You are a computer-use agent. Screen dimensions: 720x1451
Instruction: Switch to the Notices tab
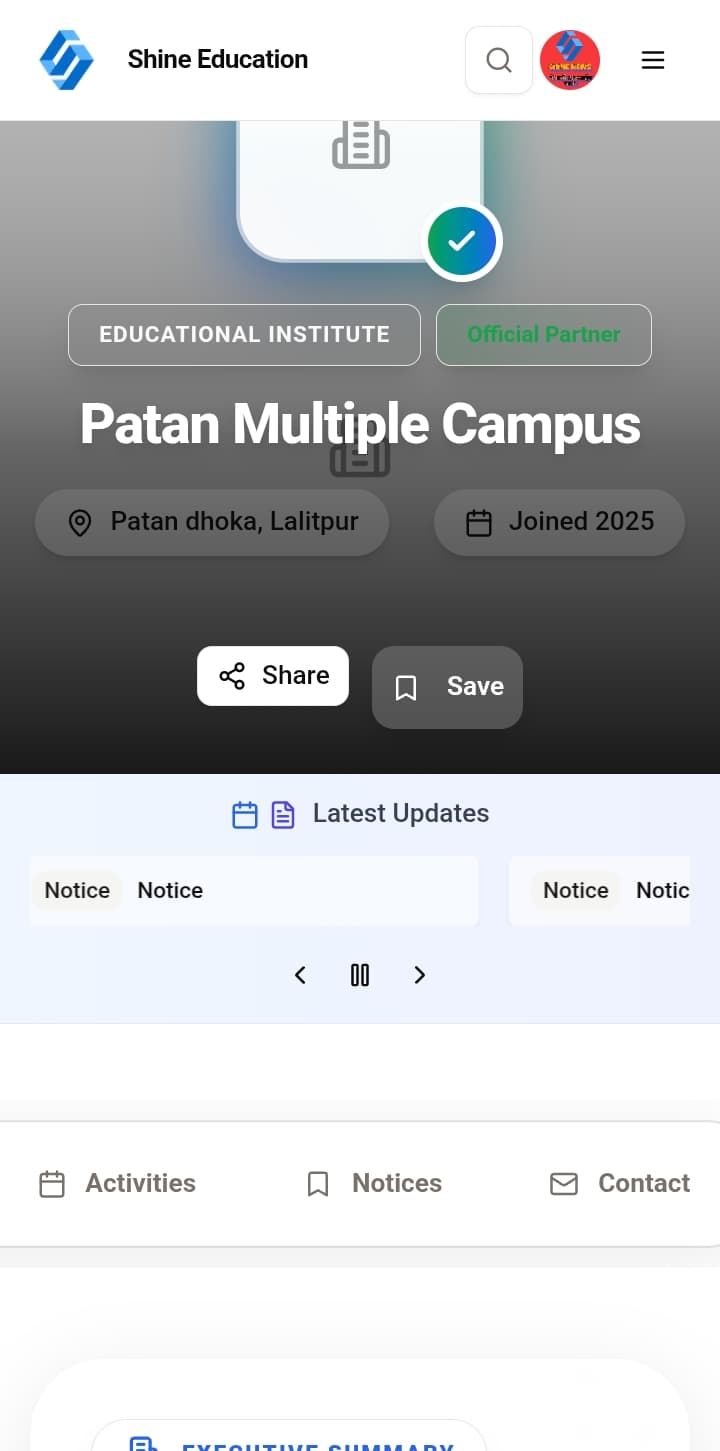[374, 1184]
